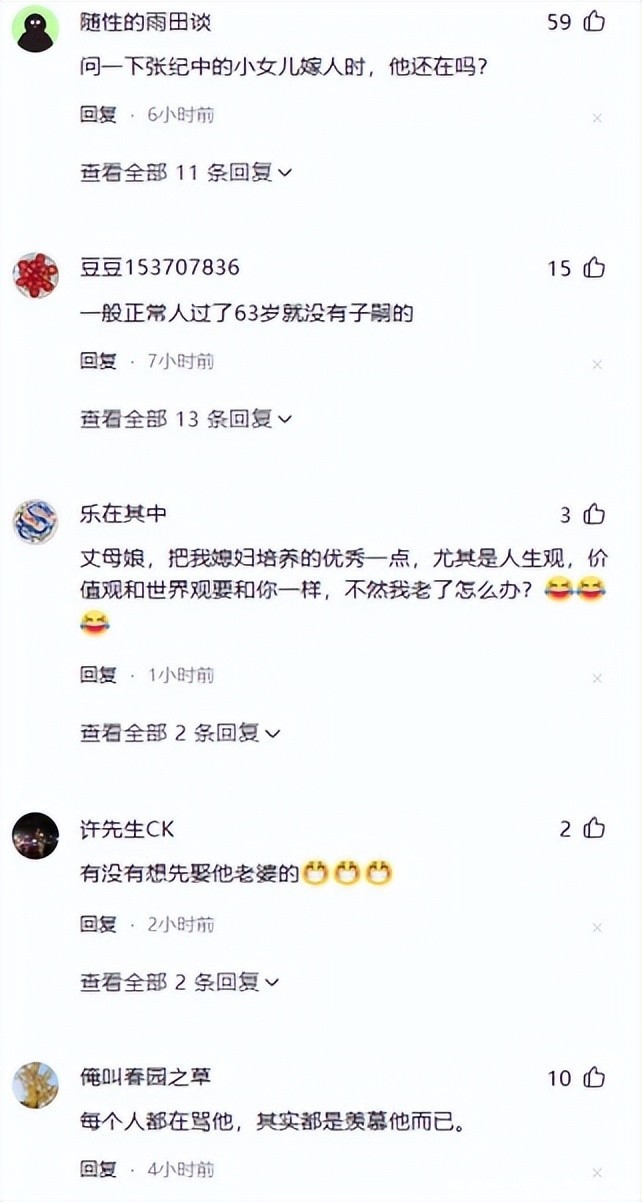Screen dimensions: 642x1202
Task: Like the comment by 俺叫春园之草
Action: click(594, 1078)
